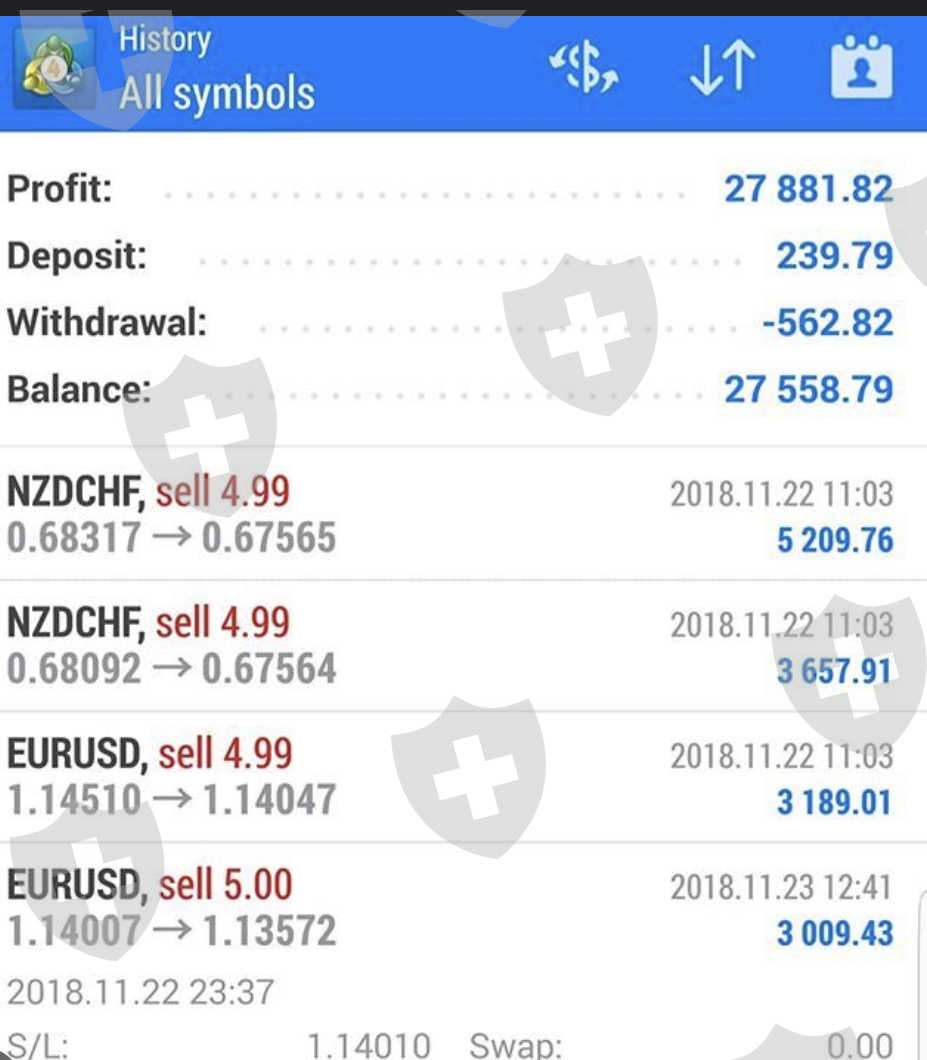
Task: Expand the NZDCHF trade opened at 0.68317
Action: click(450, 515)
